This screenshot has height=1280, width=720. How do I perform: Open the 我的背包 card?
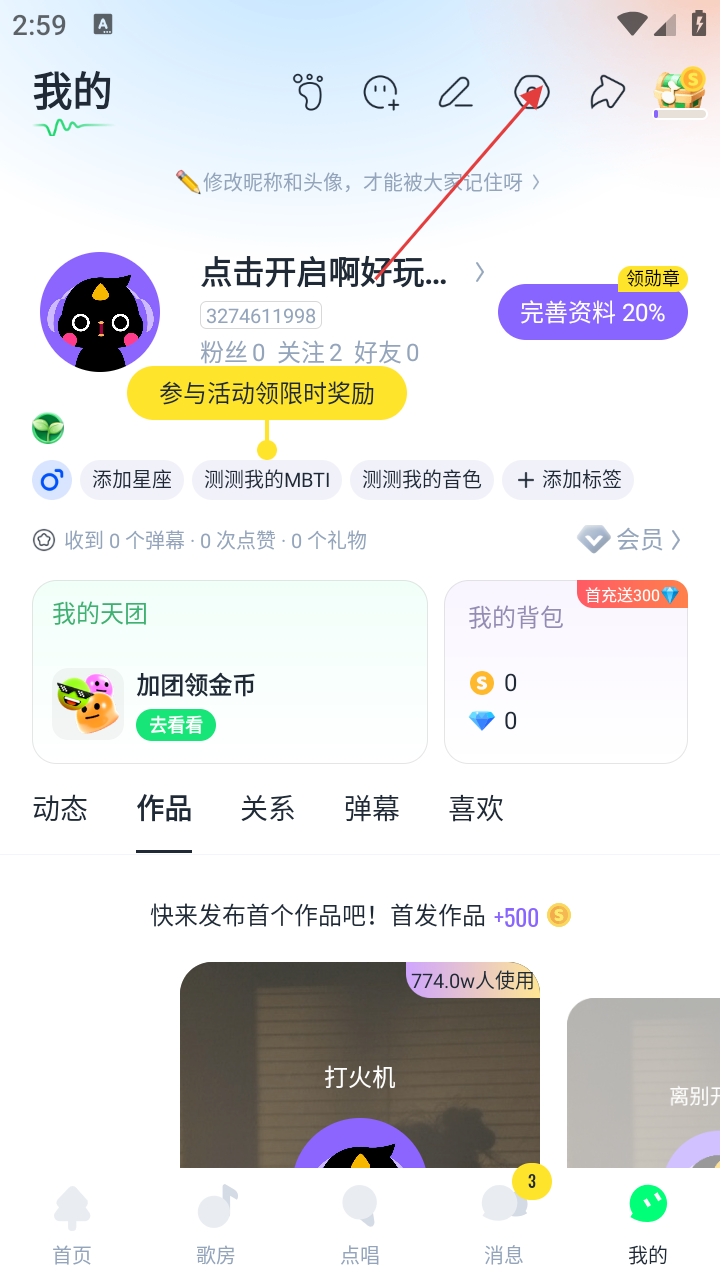coord(565,672)
